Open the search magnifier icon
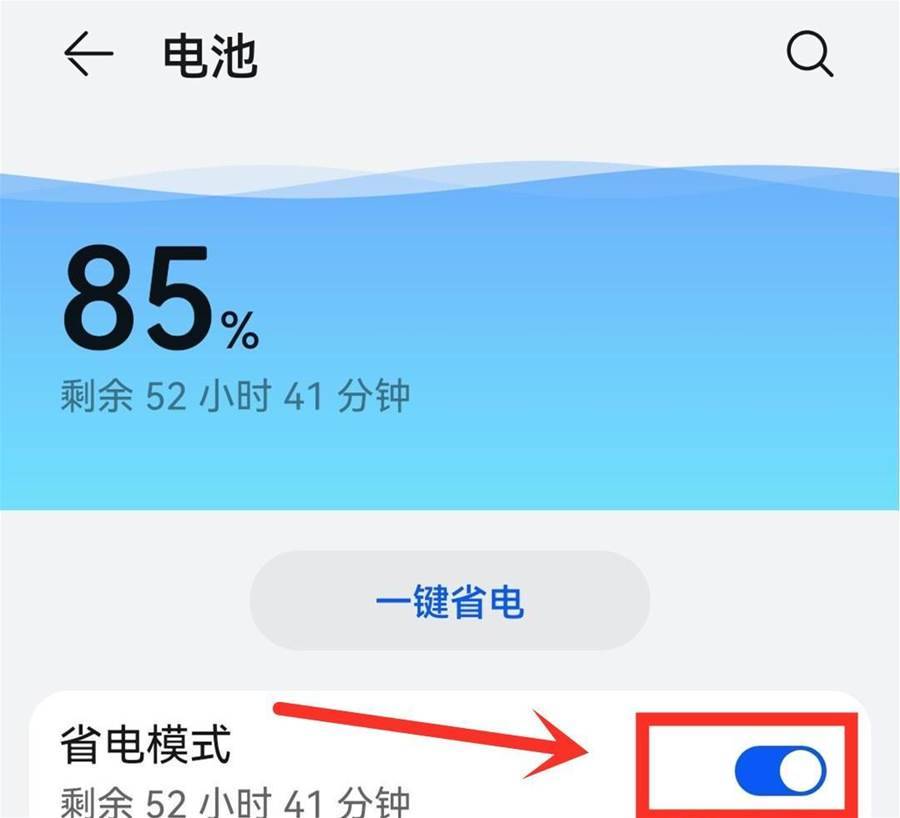The width and height of the screenshot is (900, 818). [x=809, y=54]
